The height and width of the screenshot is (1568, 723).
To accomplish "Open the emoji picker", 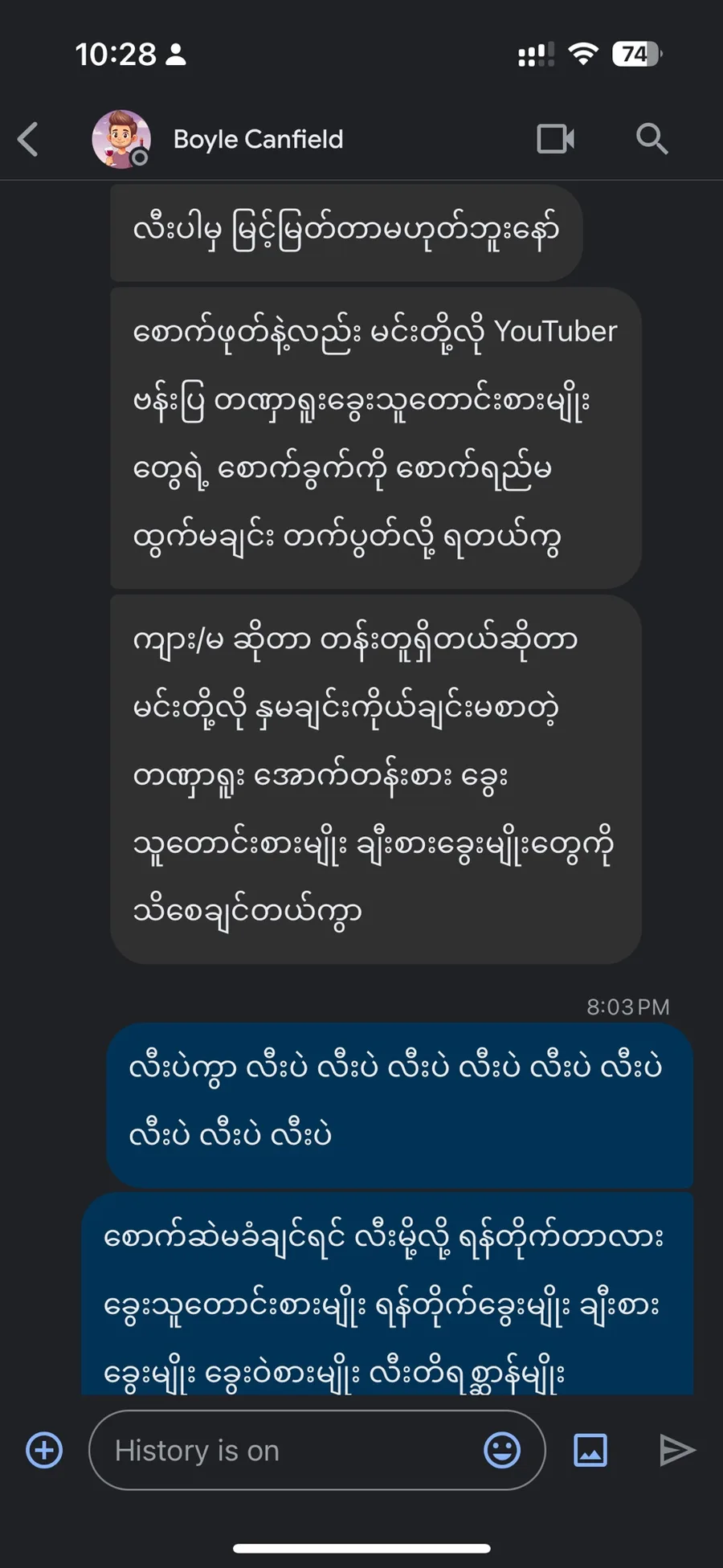I will pos(502,1450).
